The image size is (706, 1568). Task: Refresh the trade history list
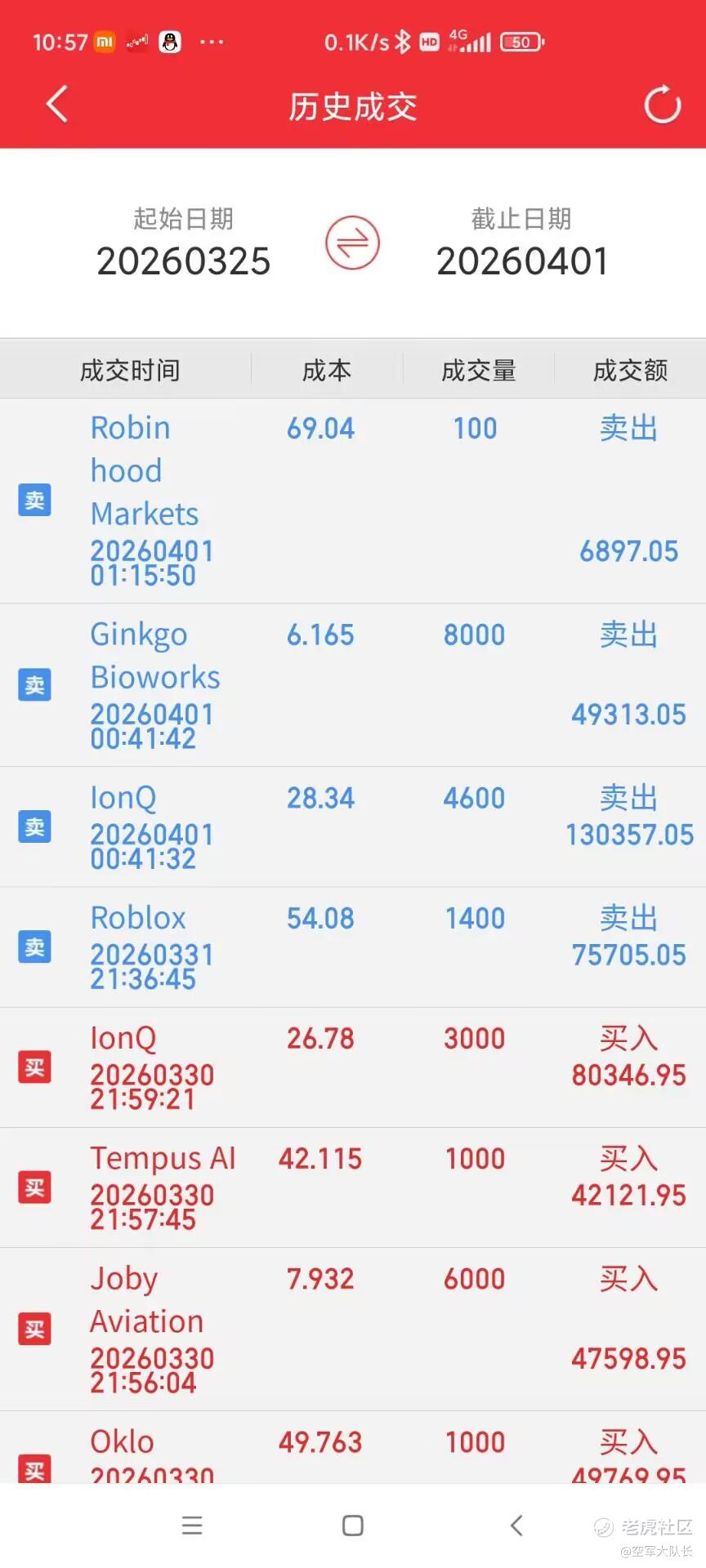click(x=662, y=105)
